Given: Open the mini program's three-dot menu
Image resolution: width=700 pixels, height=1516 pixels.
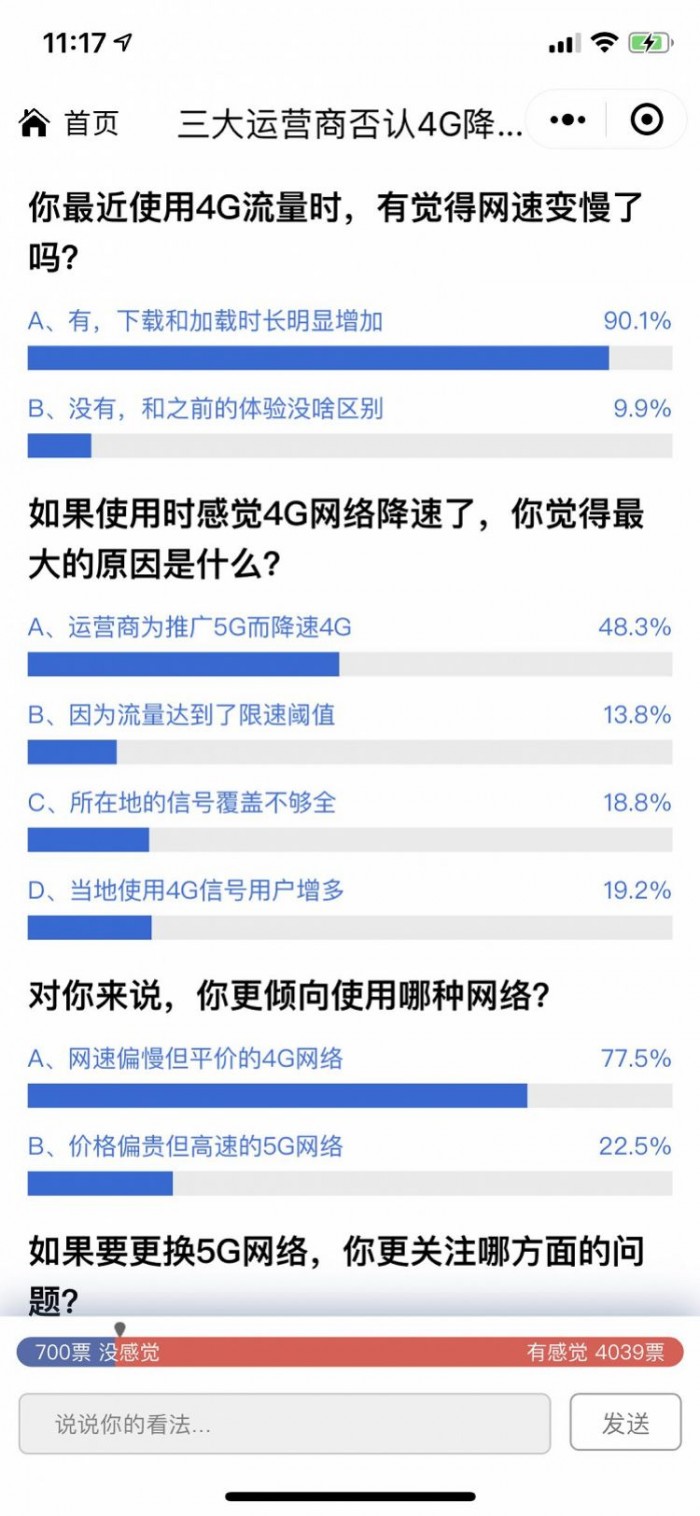Looking at the screenshot, I should [568, 121].
